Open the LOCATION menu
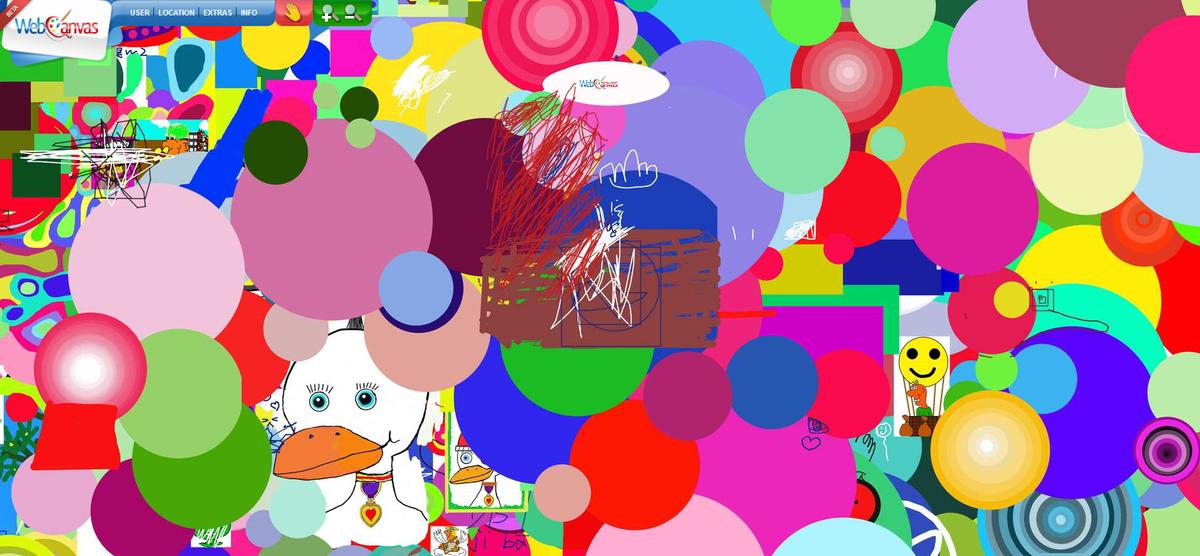 coord(176,13)
